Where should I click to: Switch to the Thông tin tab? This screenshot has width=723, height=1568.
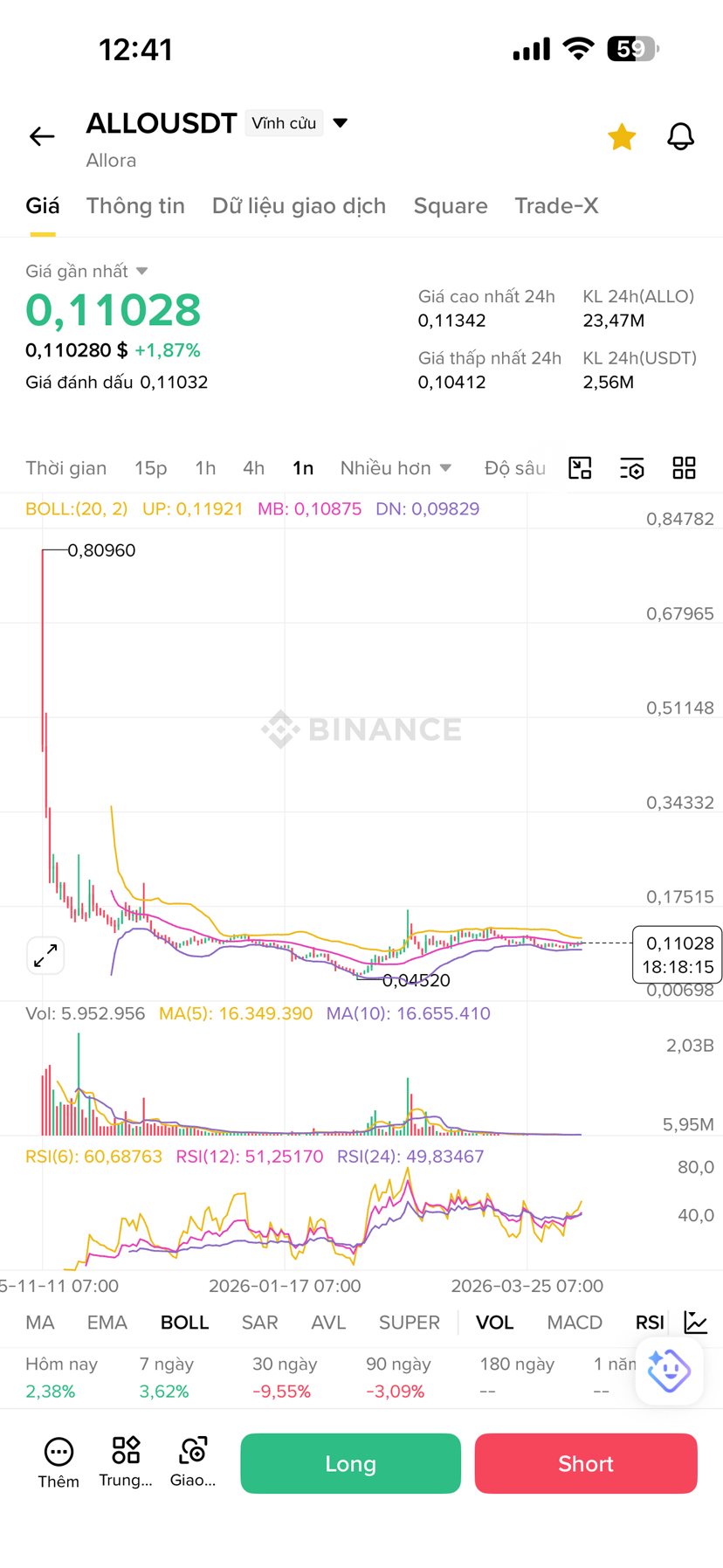click(135, 206)
